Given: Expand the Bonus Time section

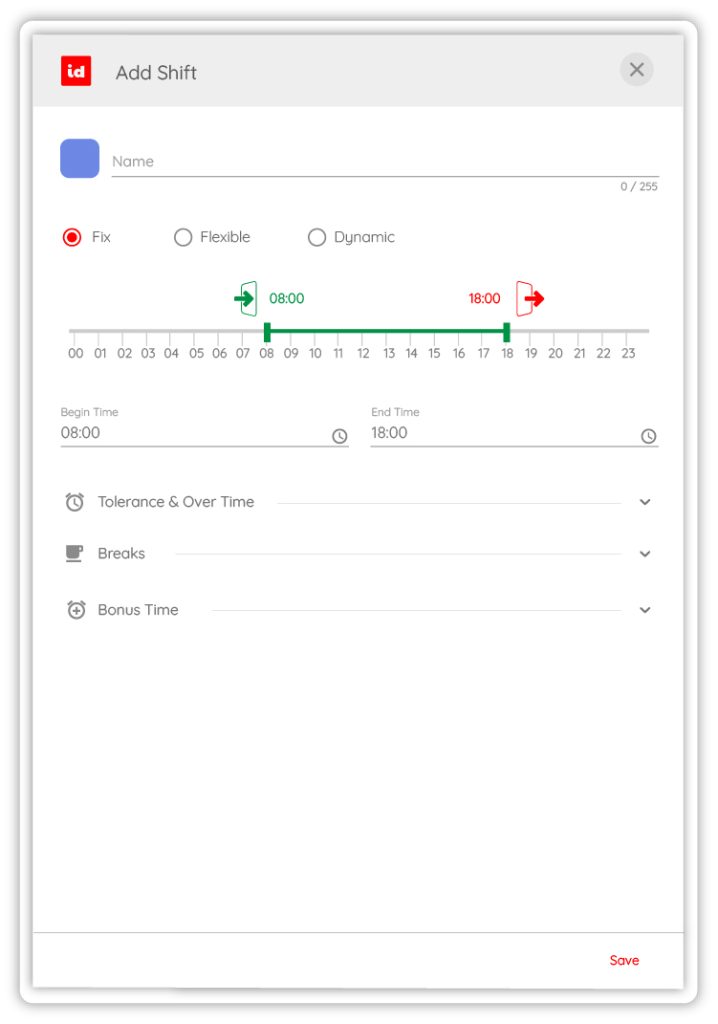Looking at the screenshot, I should click(x=645, y=610).
